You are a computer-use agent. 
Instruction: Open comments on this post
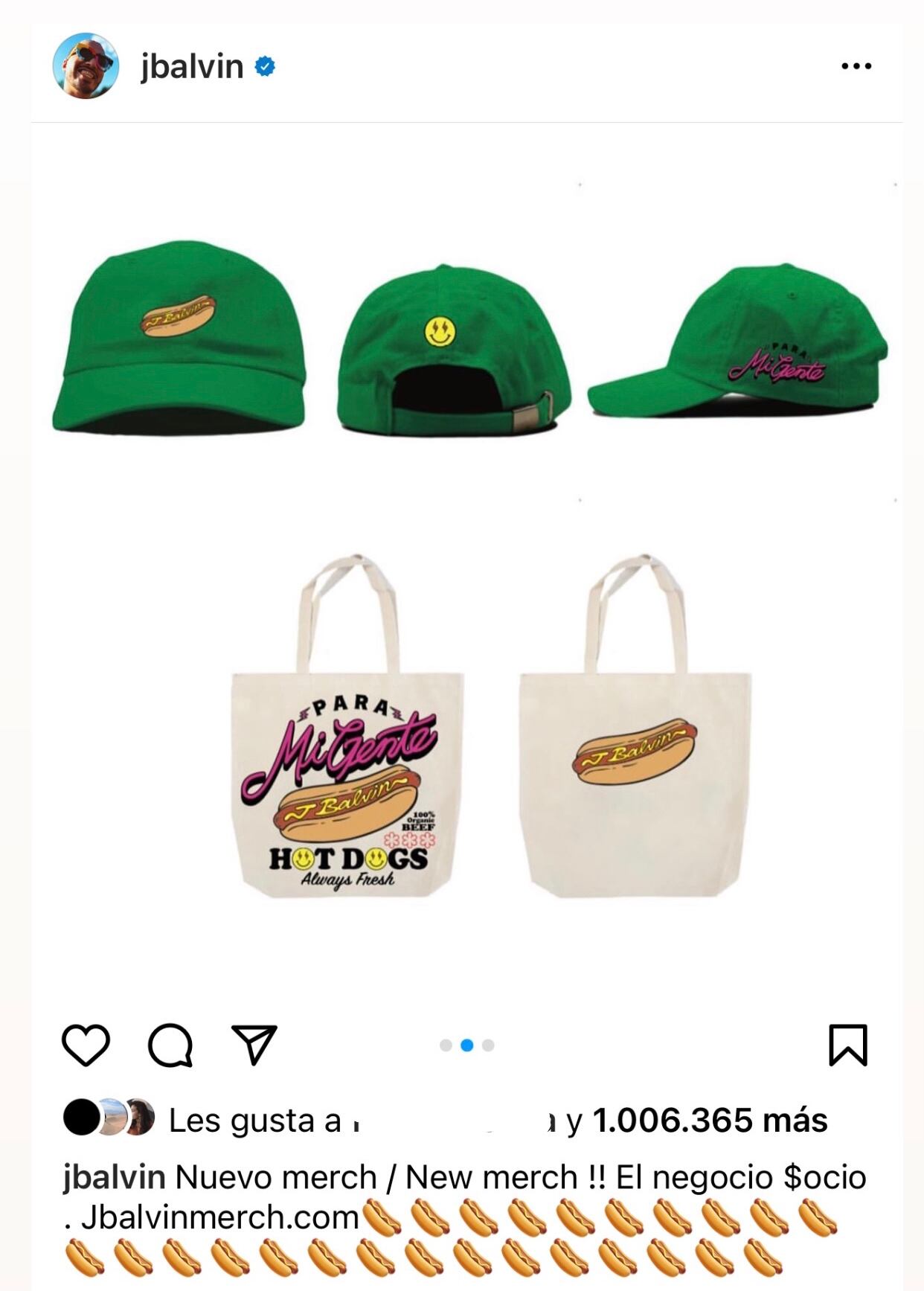click(x=170, y=1045)
